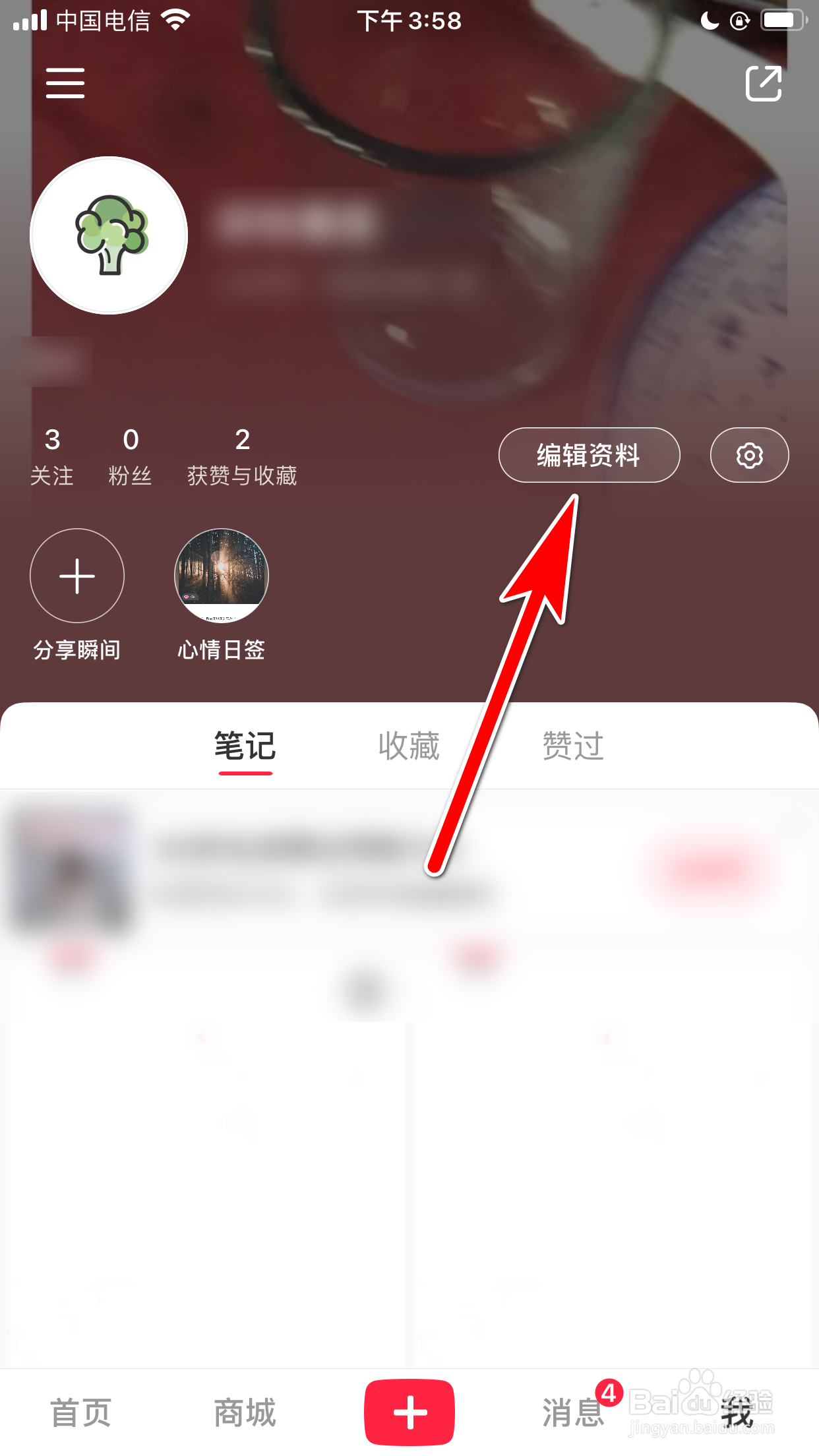
Task: Open 获赞与收藏 likes and collects list
Action: coord(243,455)
